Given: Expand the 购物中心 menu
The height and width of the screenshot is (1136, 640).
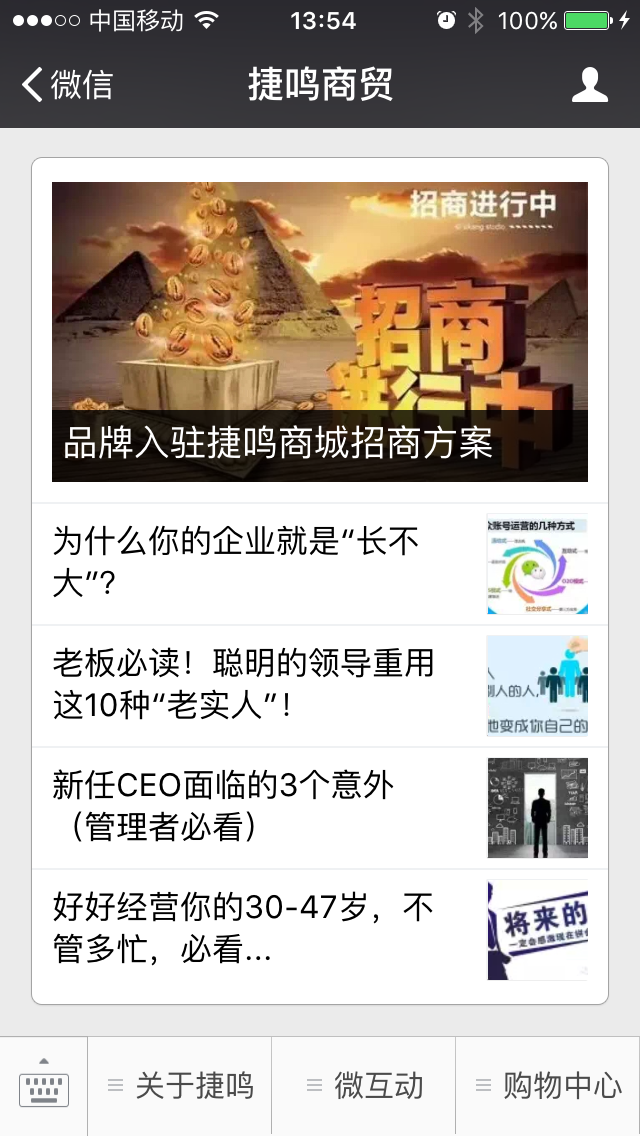Looking at the screenshot, I should click(548, 1086).
